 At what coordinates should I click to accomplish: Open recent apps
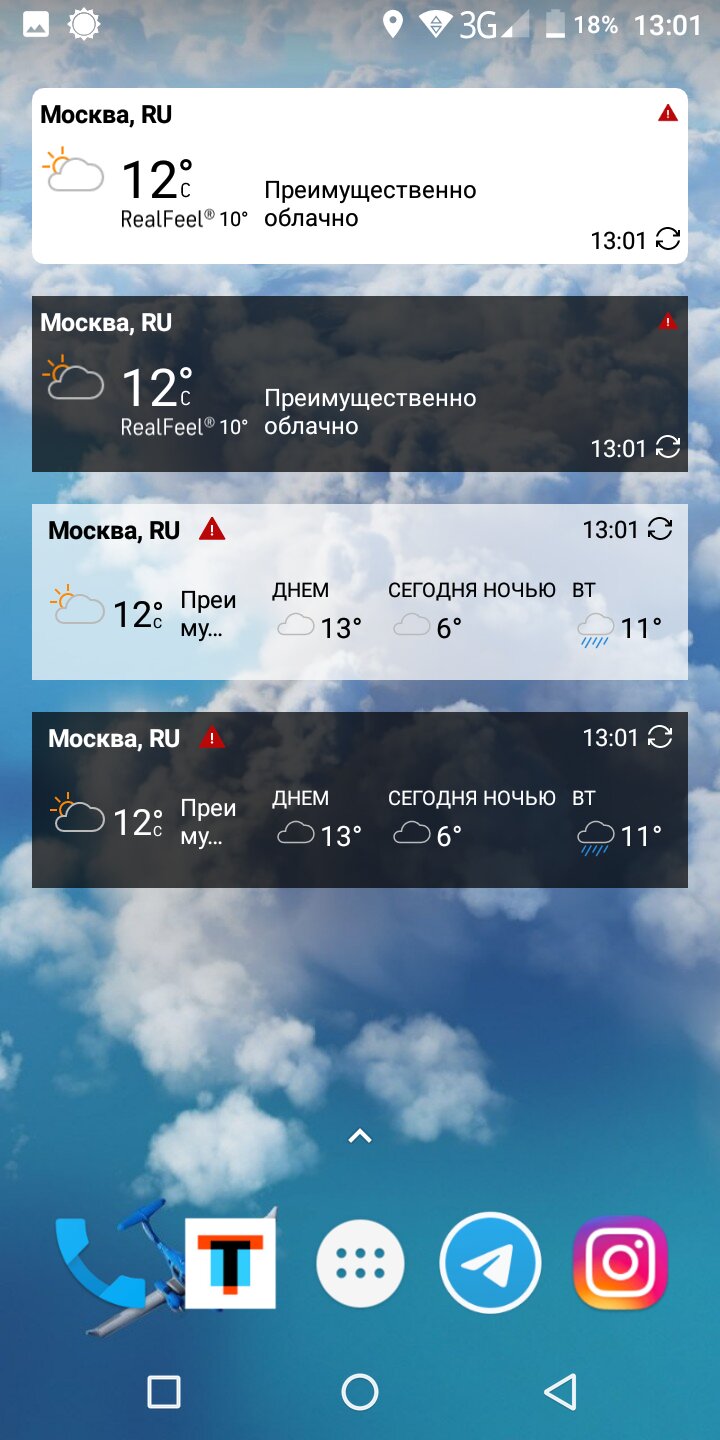[x=164, y=1392]
